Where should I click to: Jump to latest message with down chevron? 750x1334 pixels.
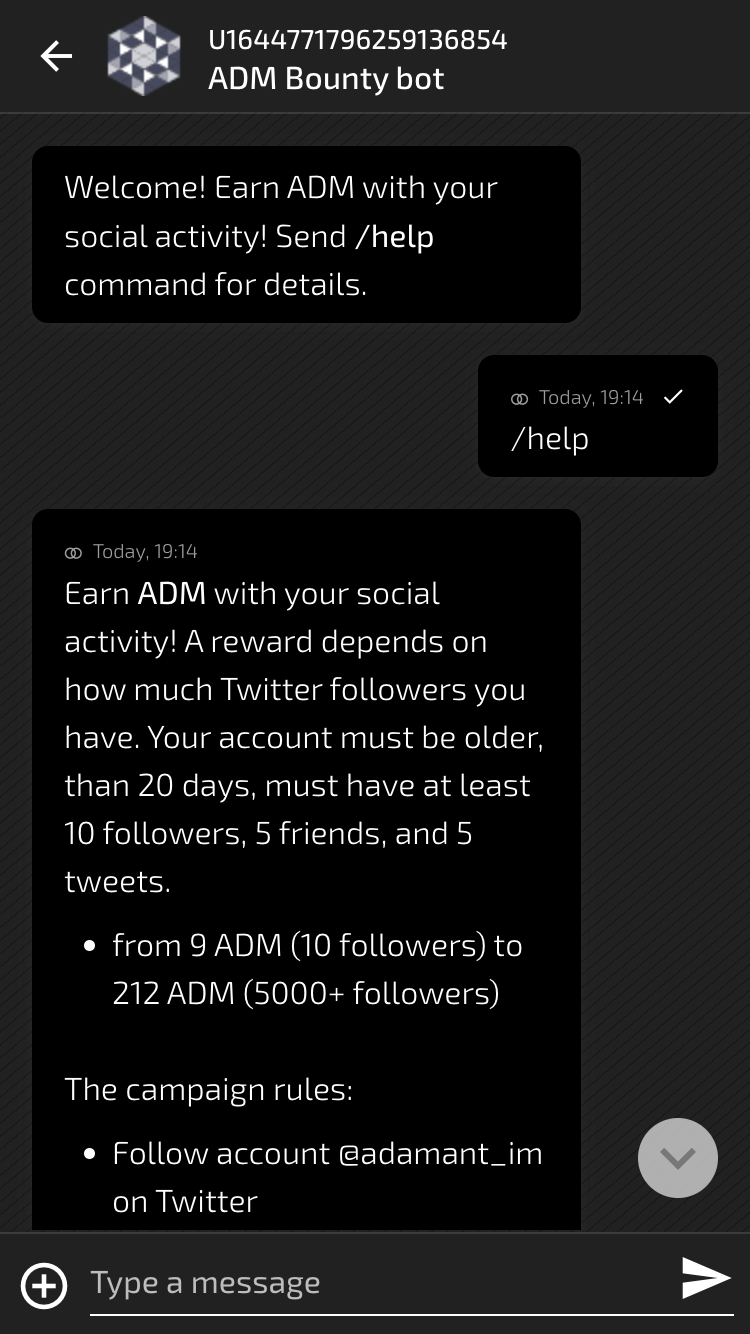click(x=678, y=1158)
